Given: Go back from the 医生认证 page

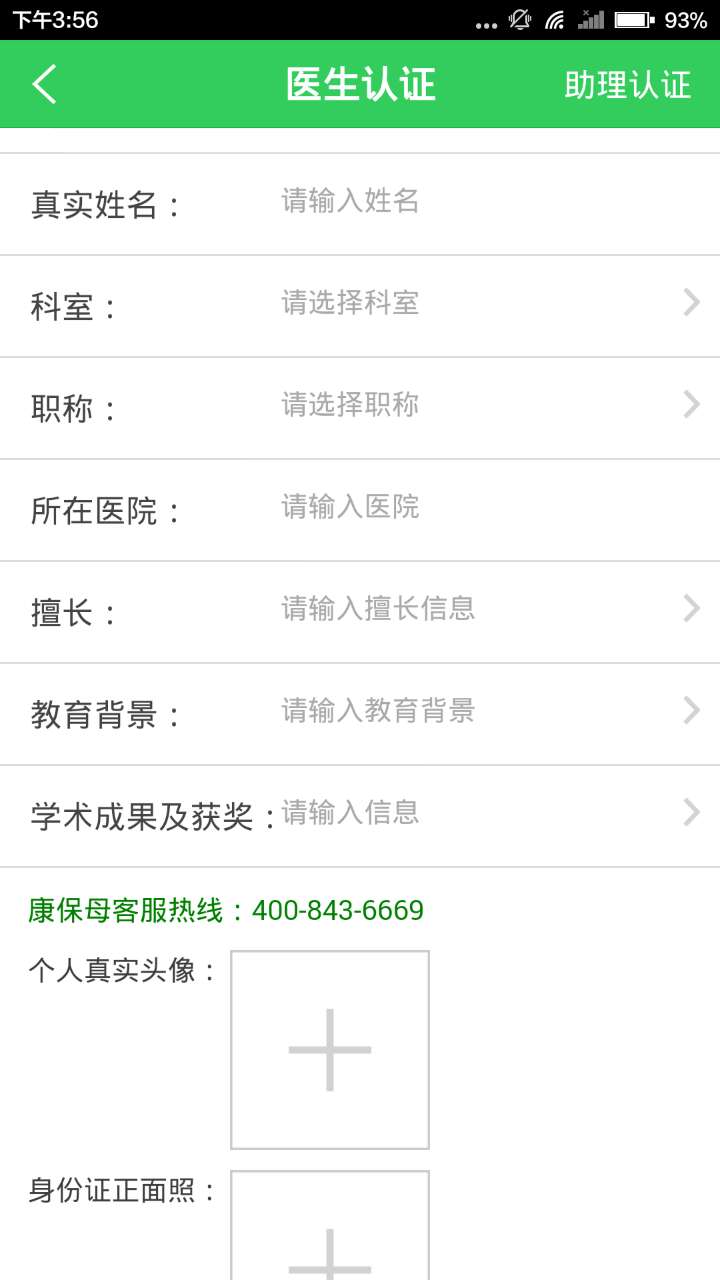Looking at the screenshot, I should 45,84.
